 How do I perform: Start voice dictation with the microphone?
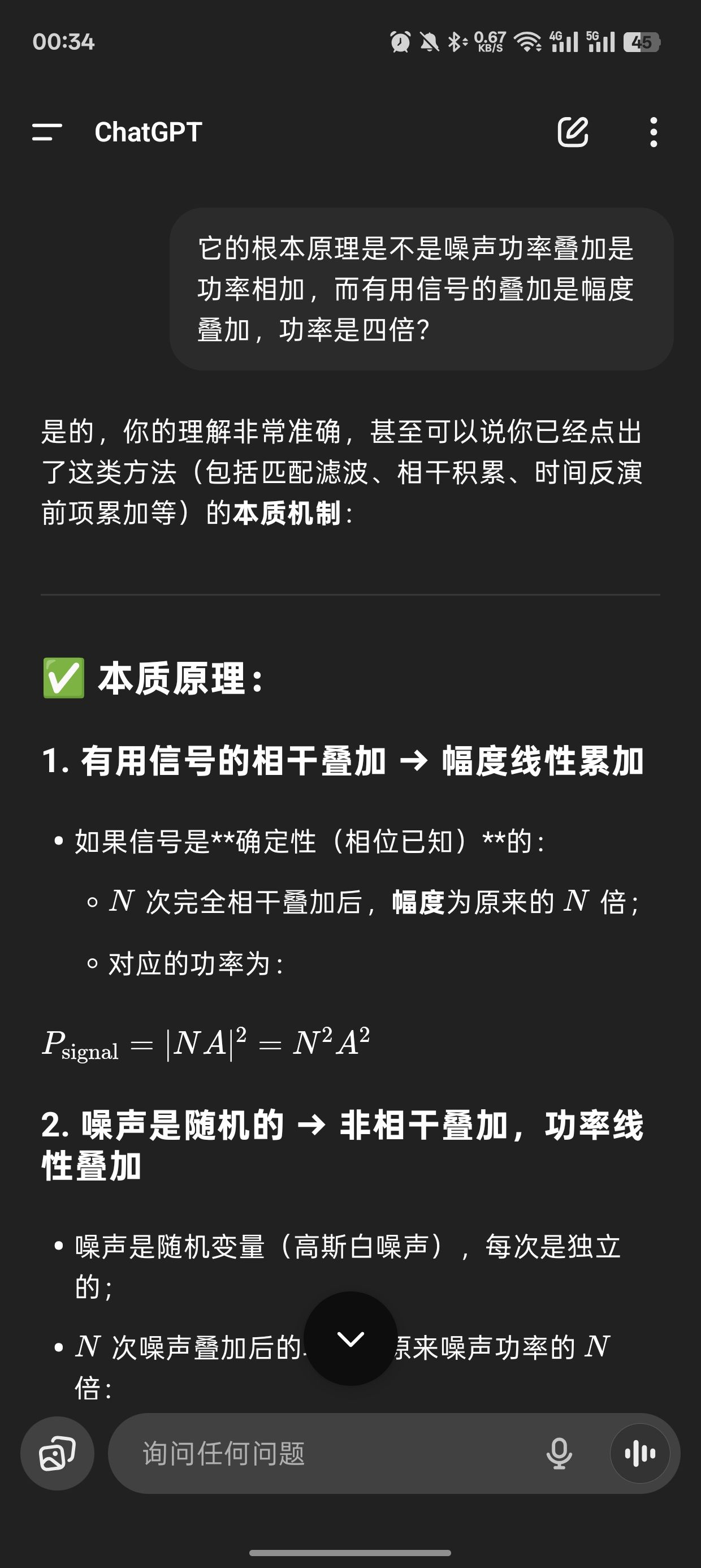559,1454
